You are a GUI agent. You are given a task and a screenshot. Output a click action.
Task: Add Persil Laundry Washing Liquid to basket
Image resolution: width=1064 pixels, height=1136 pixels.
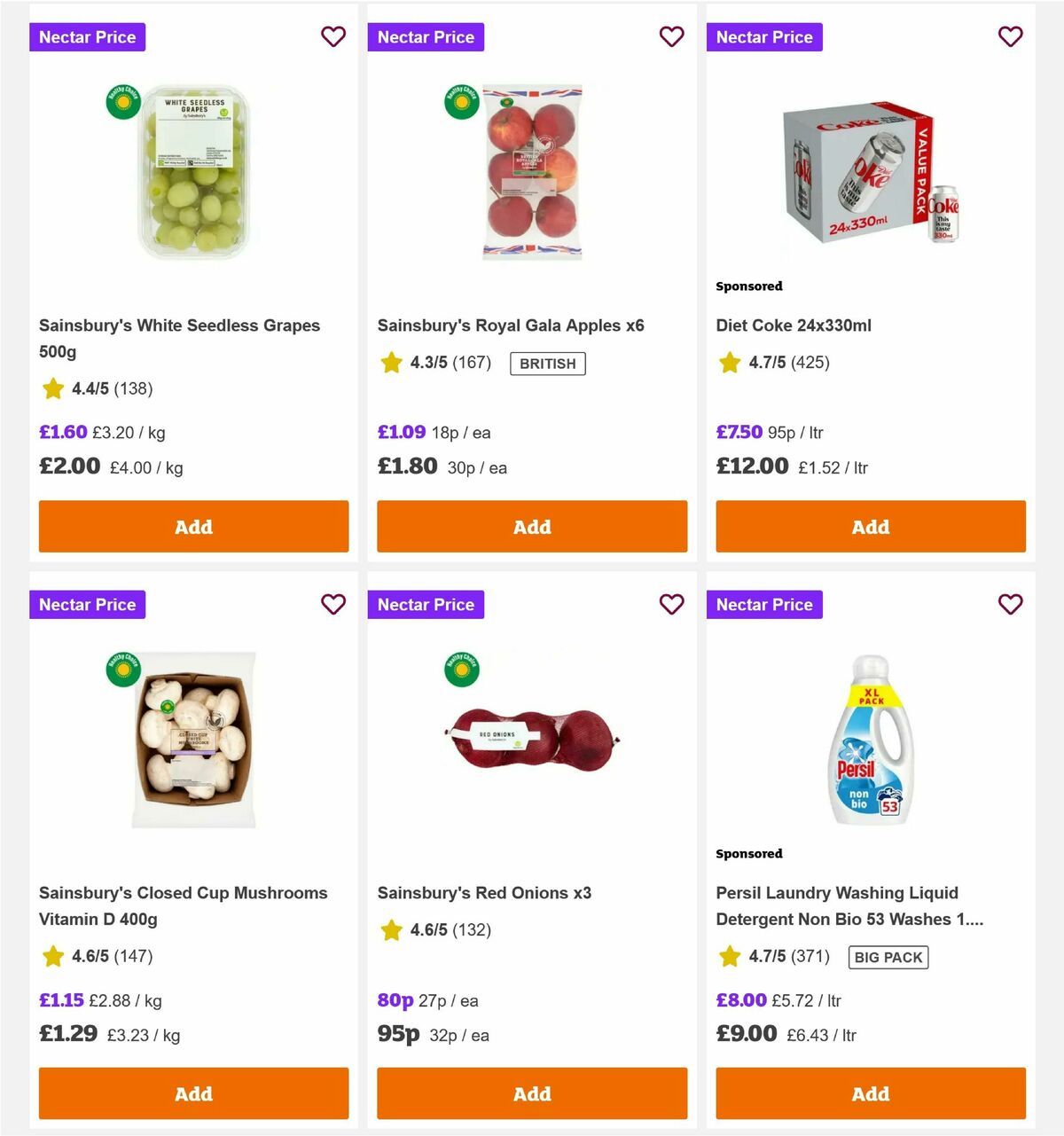coord(871,1093)
